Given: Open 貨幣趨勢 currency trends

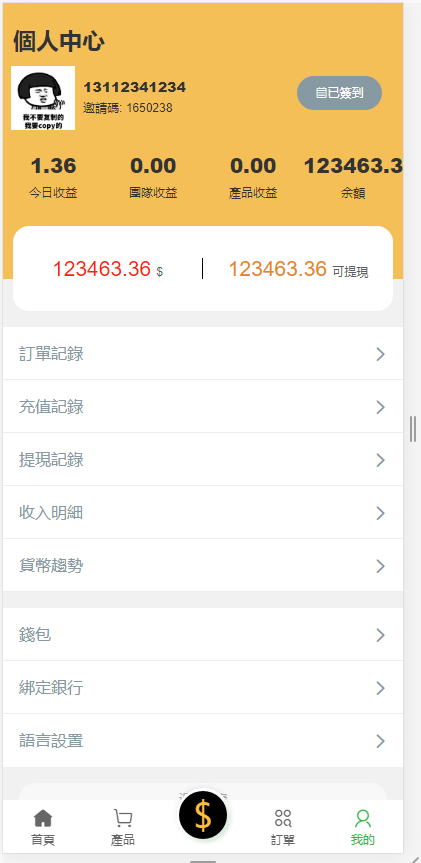Looking at the screenshot, I should point(203,565).
